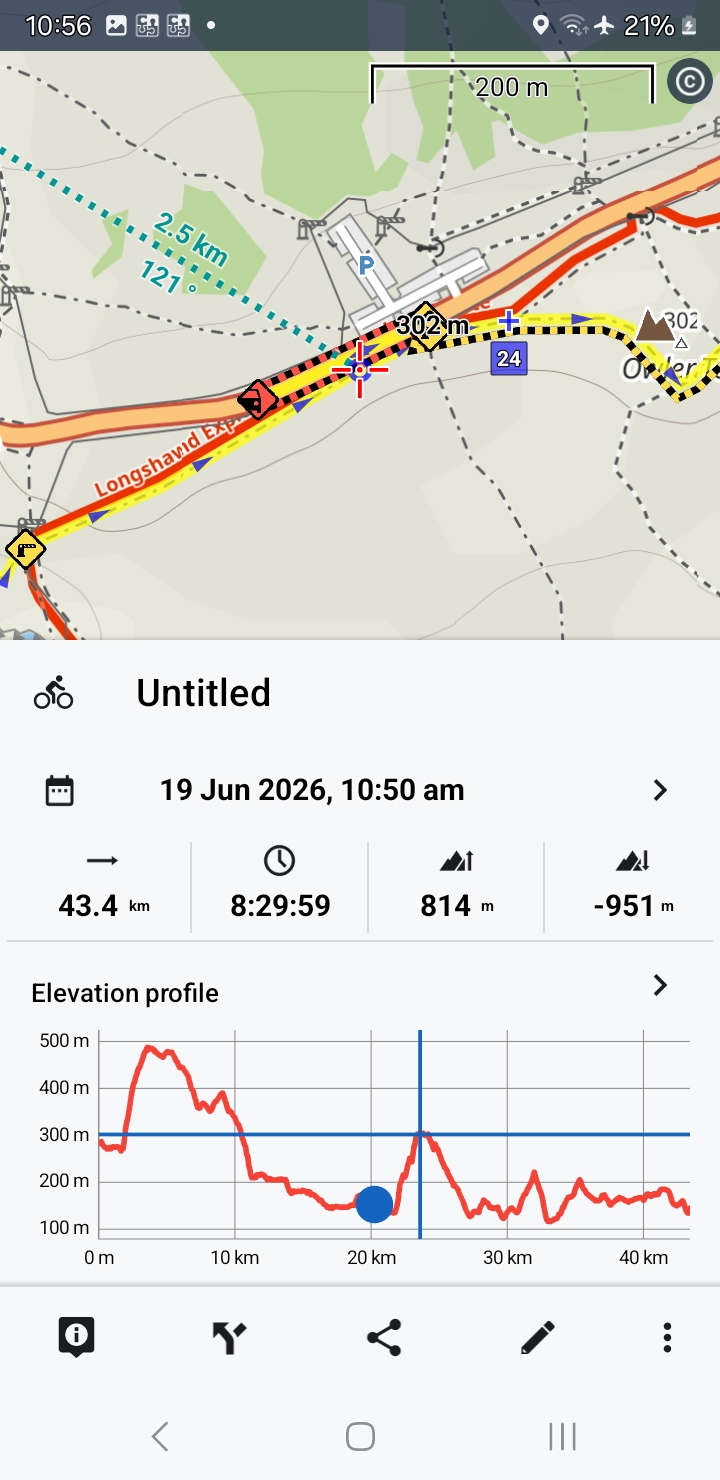Tap the copyright icon on the map
The width and height of the screenshot is (720, 1480).
689,82
